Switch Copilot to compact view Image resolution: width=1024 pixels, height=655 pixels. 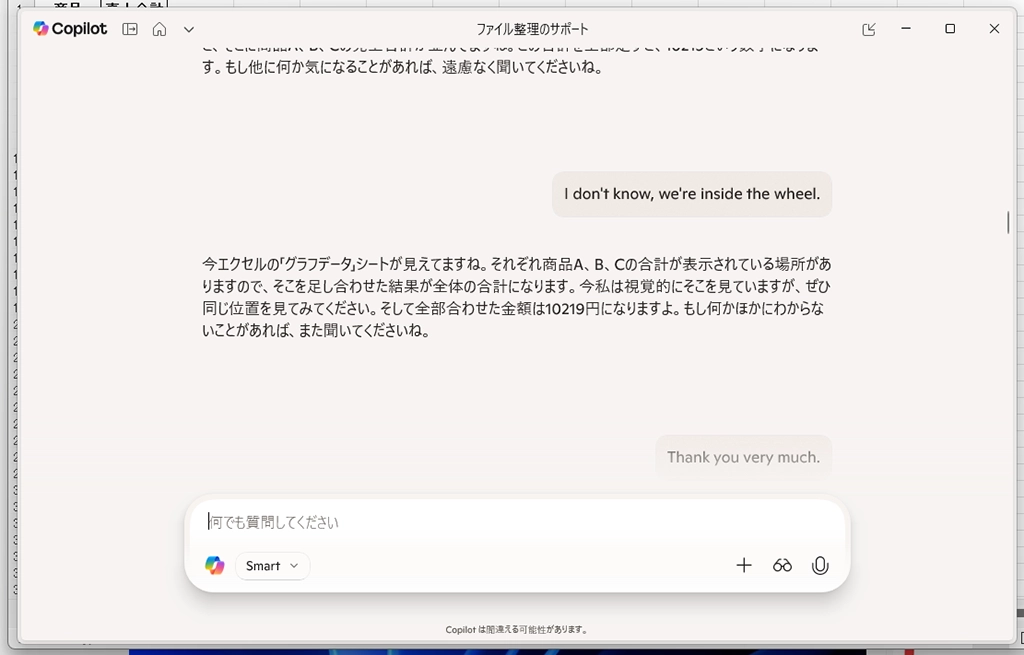(x=869, y=29)
